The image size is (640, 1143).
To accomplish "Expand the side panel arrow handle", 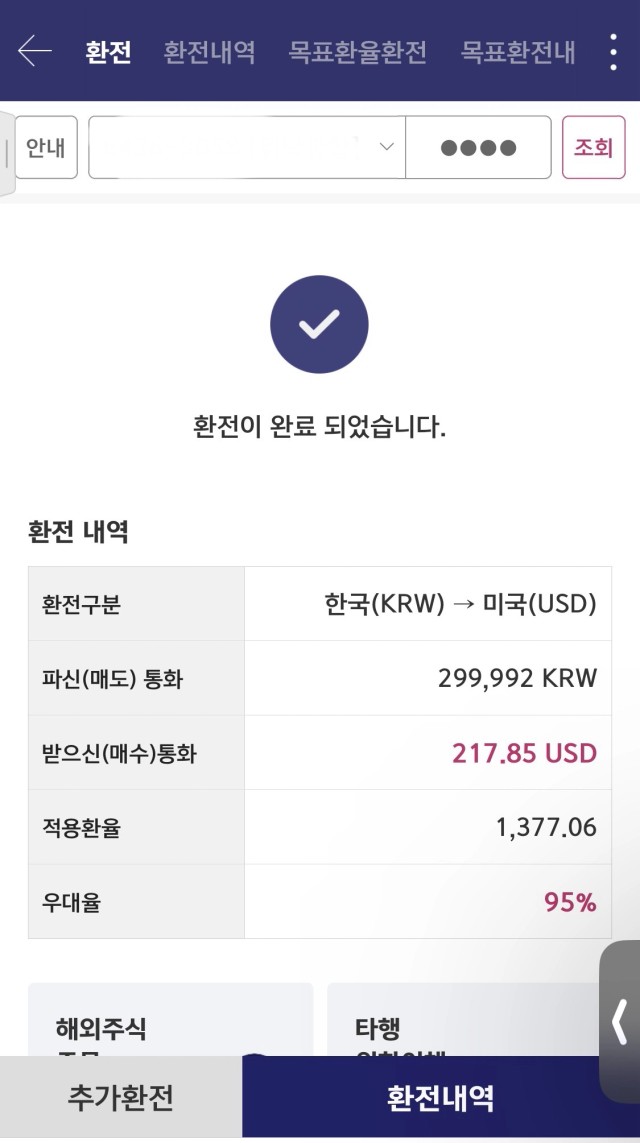I will pyautogui.click(x=620, y=1021).
